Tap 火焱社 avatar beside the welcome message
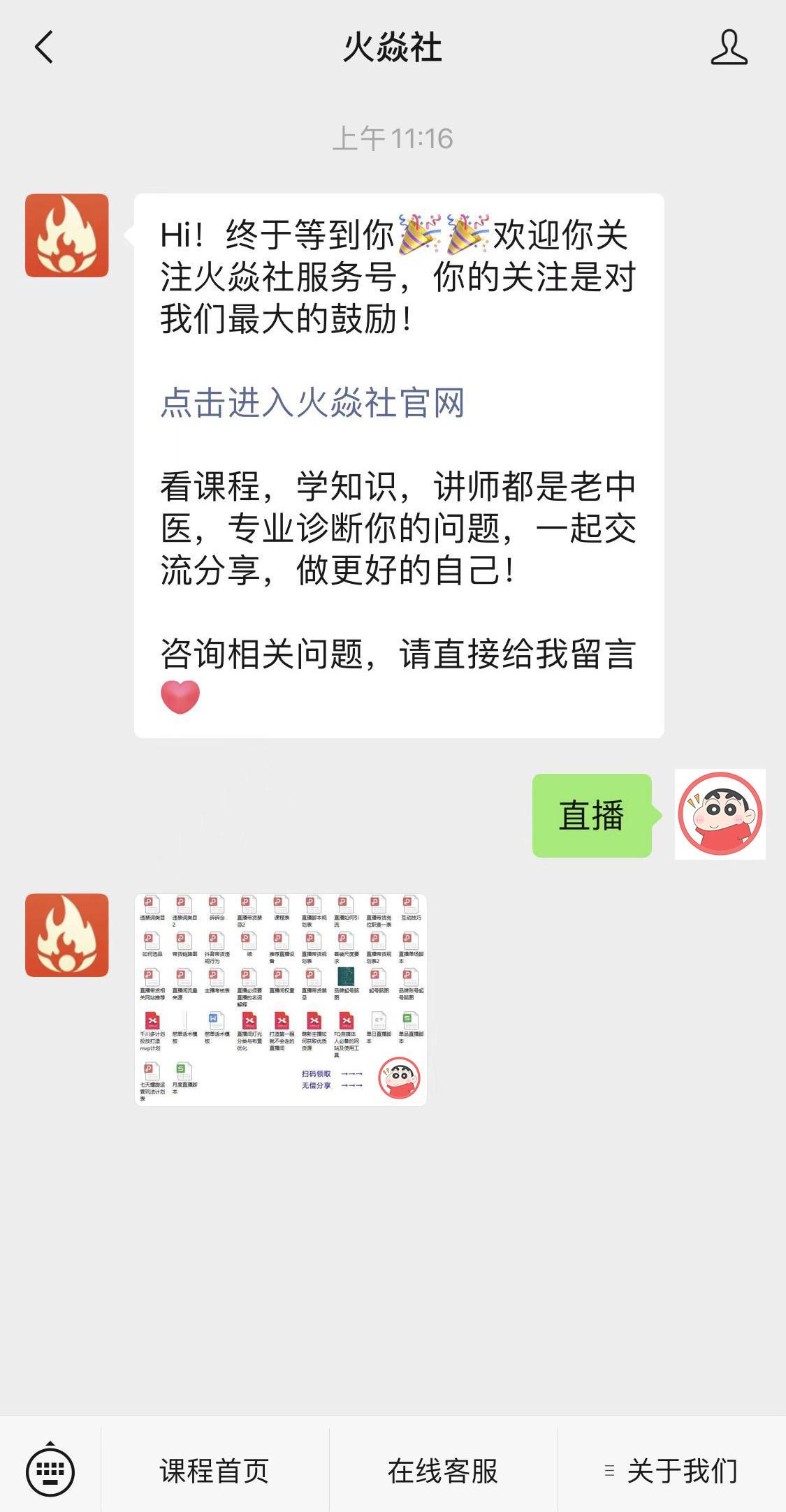 [x=67, y=235]
